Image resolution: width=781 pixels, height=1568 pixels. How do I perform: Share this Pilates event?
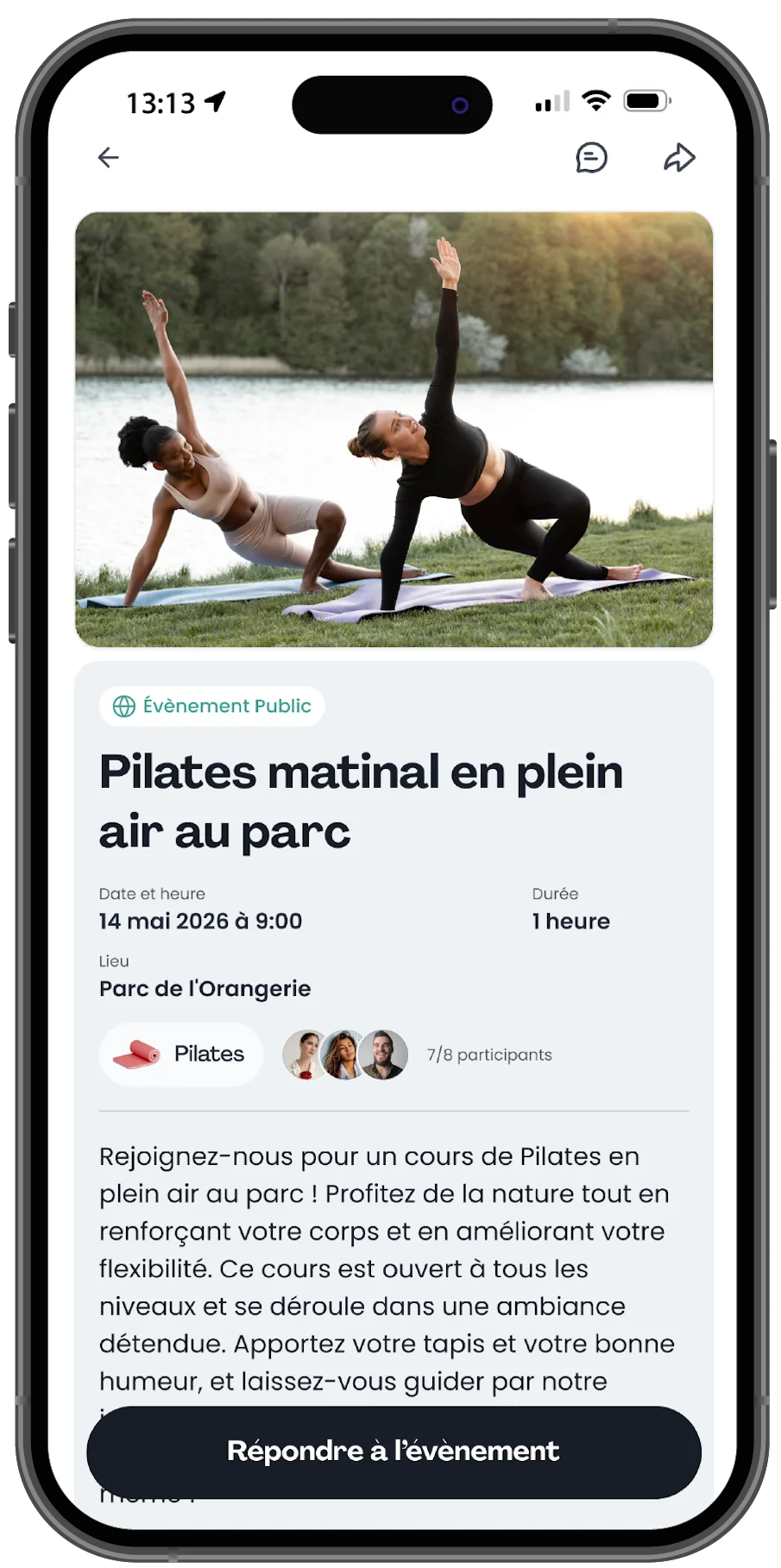679,157
